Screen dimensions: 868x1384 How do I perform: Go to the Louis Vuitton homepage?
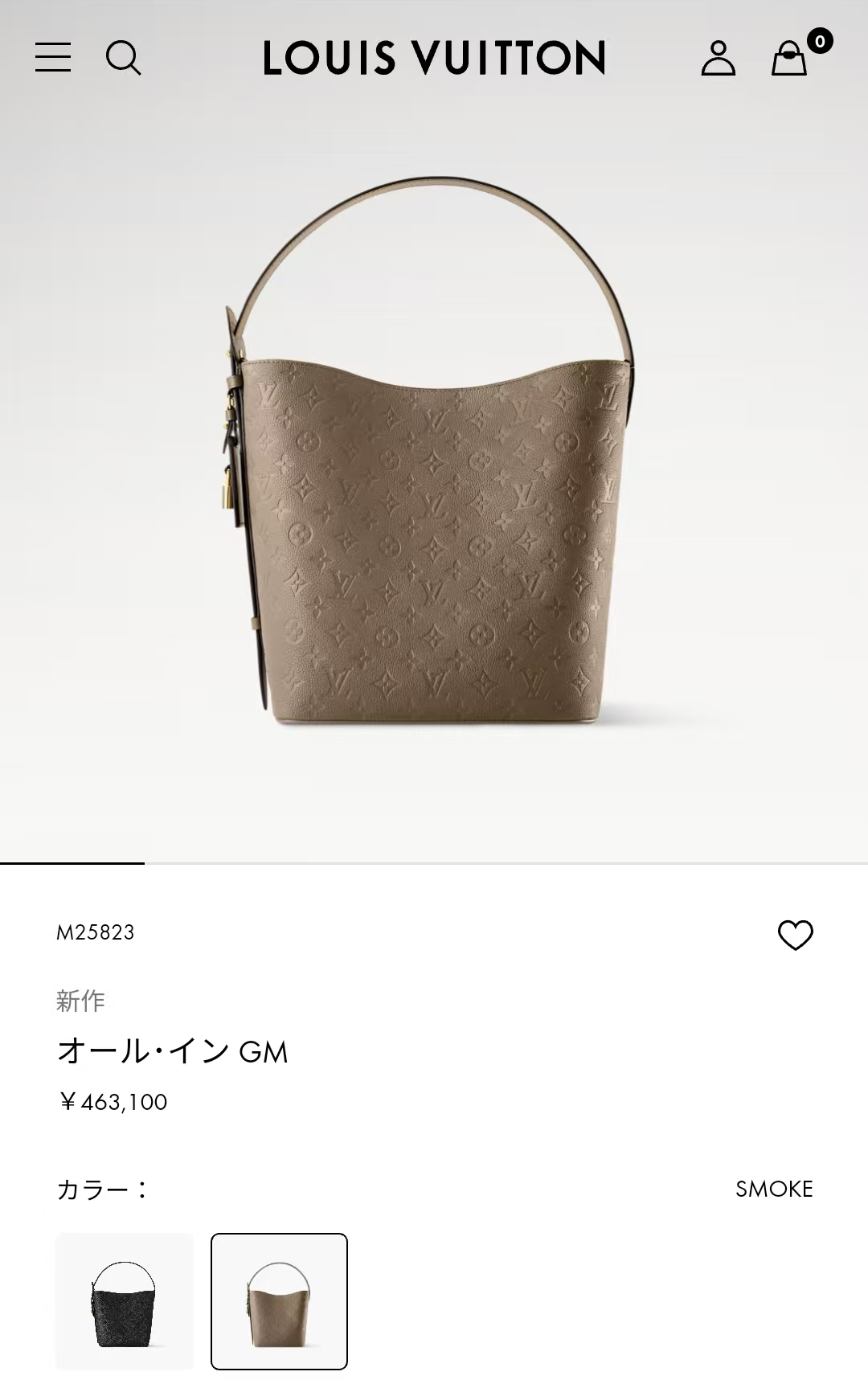tap(434, 58)
